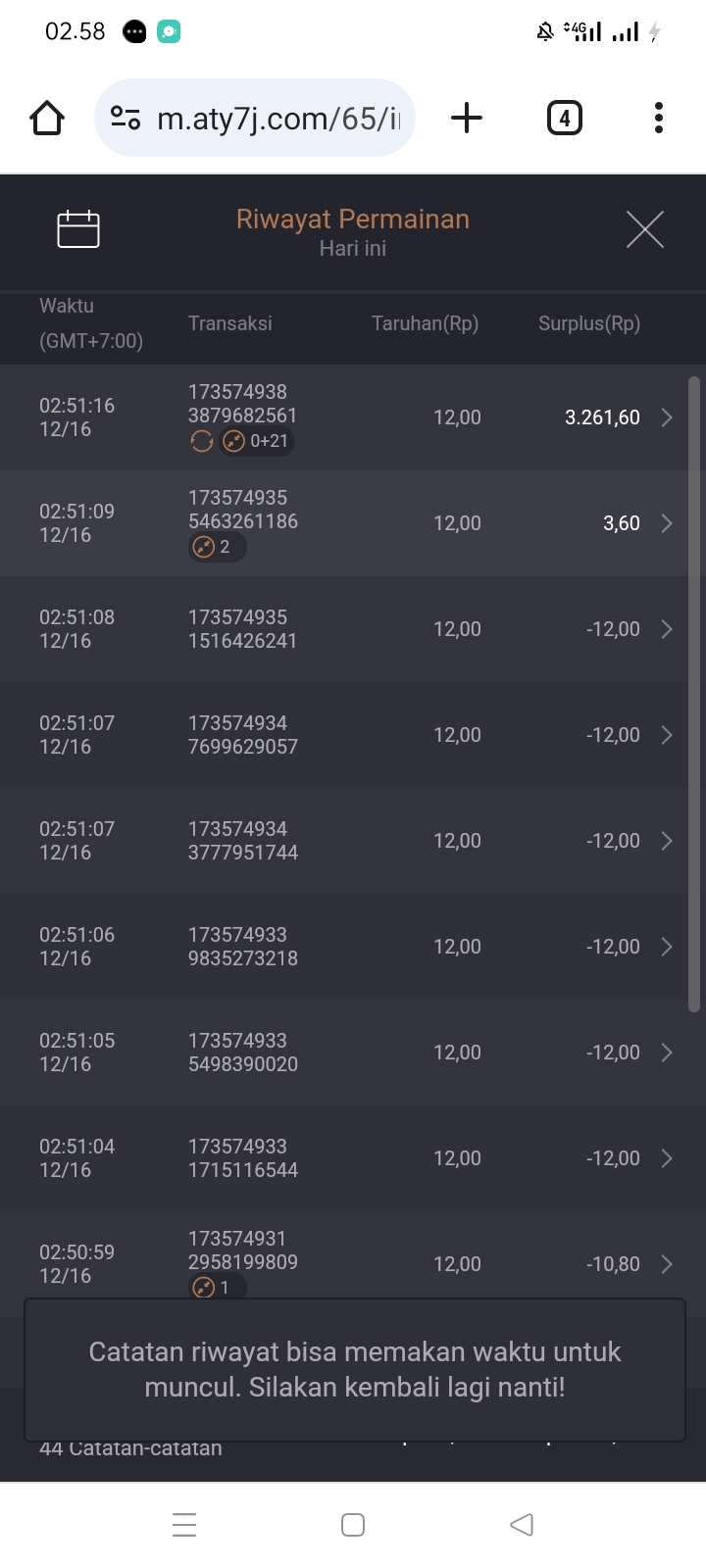This screenshot has height=1568, width=706.
Task: Add a new browser tab
Action: tap(467, 119)
